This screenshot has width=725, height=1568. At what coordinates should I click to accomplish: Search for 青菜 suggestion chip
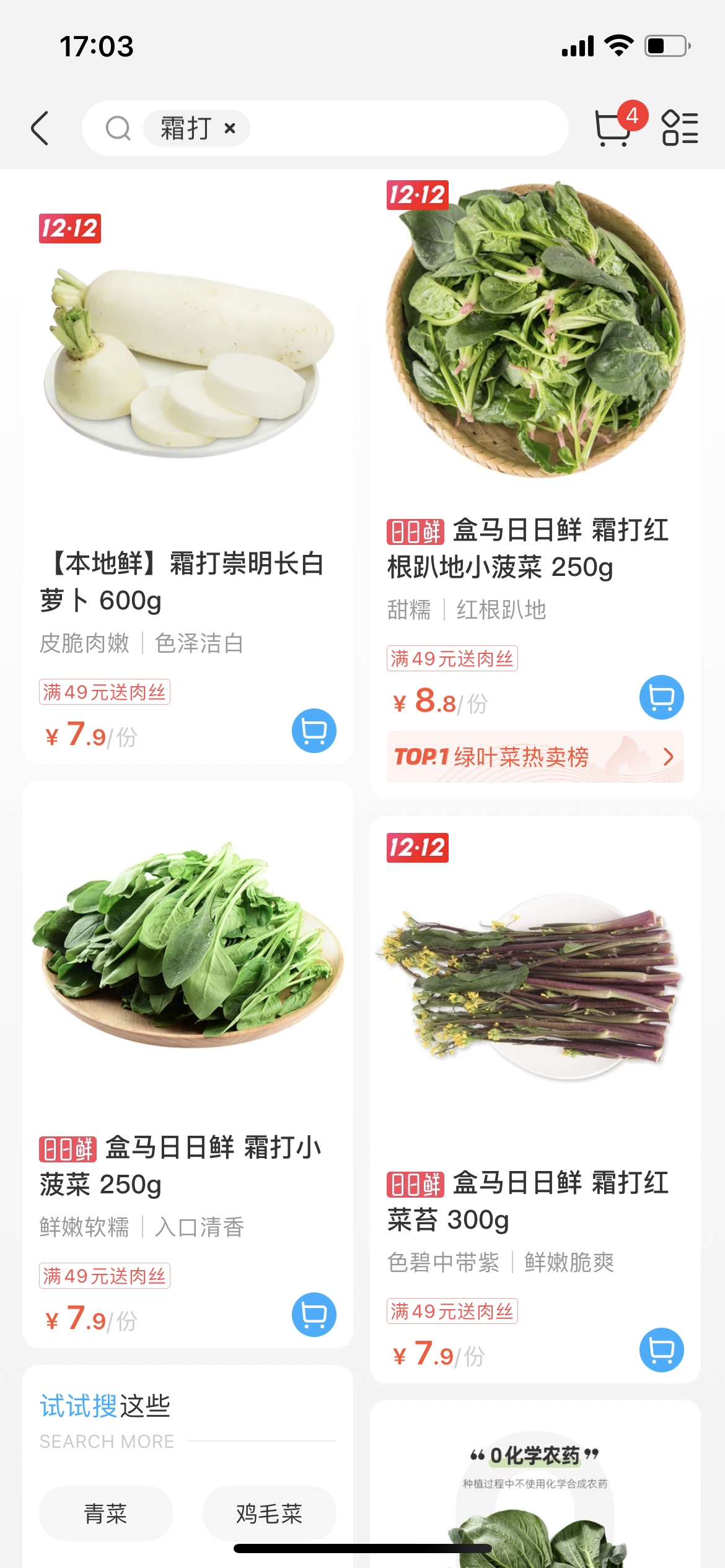click(x=106, y=1514)
